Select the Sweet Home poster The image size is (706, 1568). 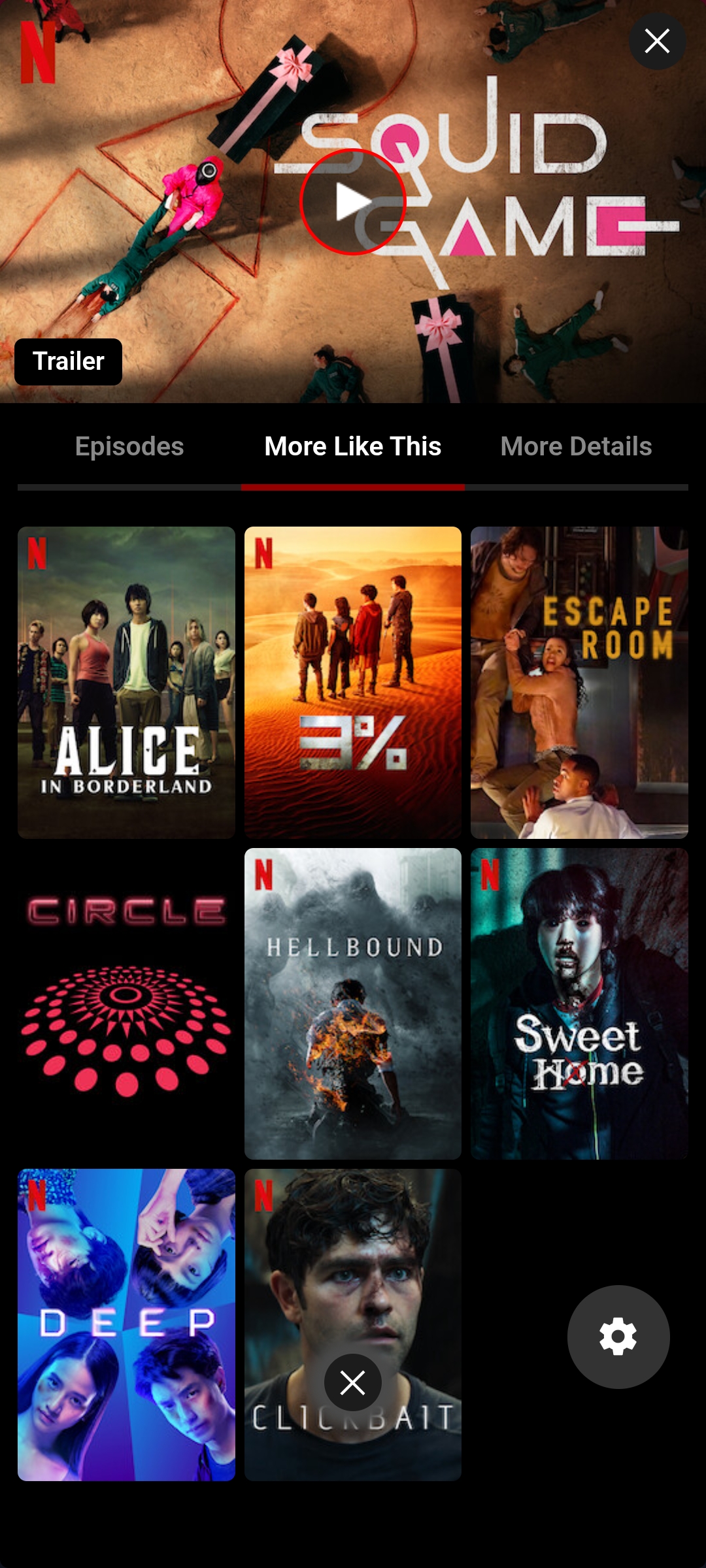pos(579,1004)
